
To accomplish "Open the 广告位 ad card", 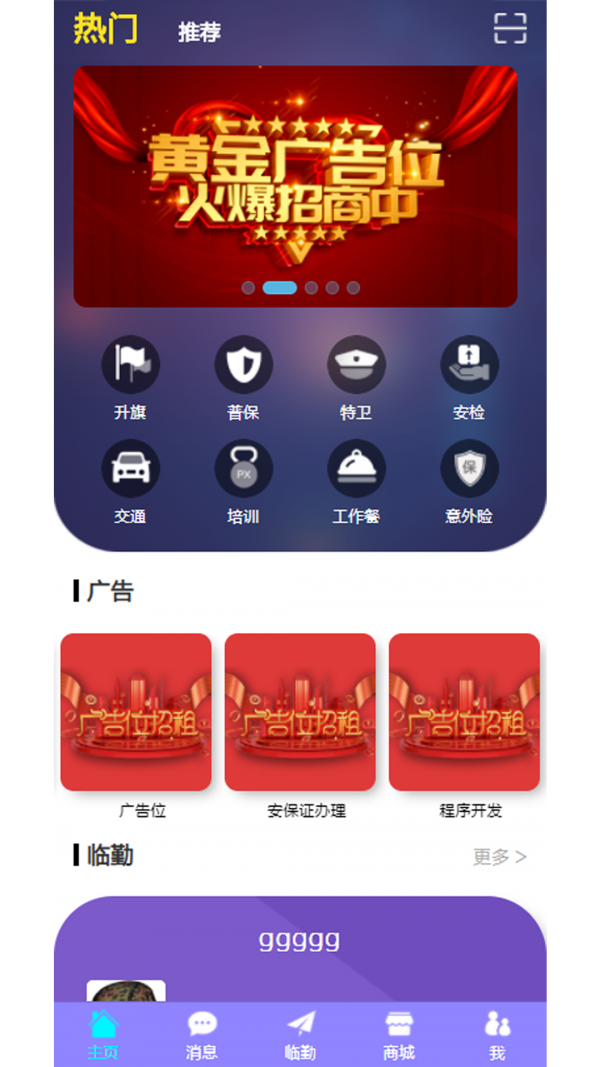I will click(x=136, y=712).
